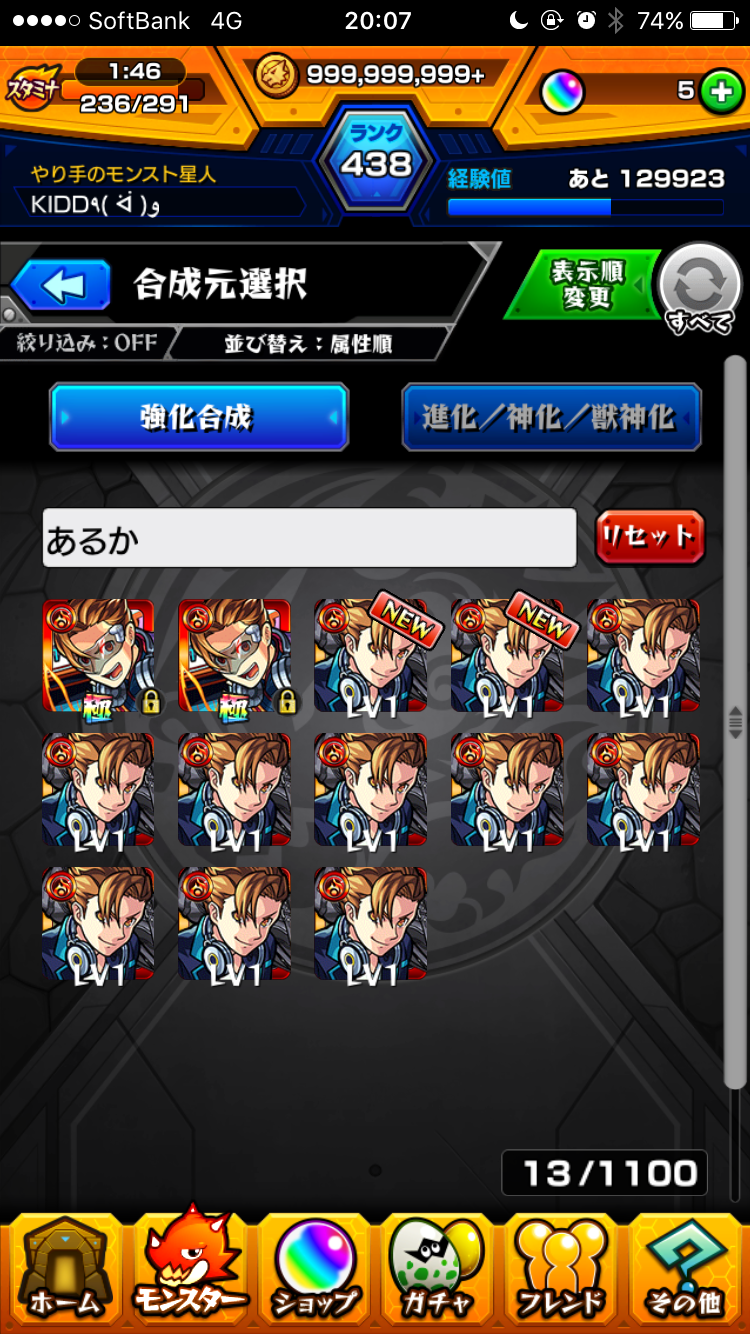The height and width of the screenshot is (1334, 750).
Task: Open the その他 menu tab
Action: (x=687, y=1268)
